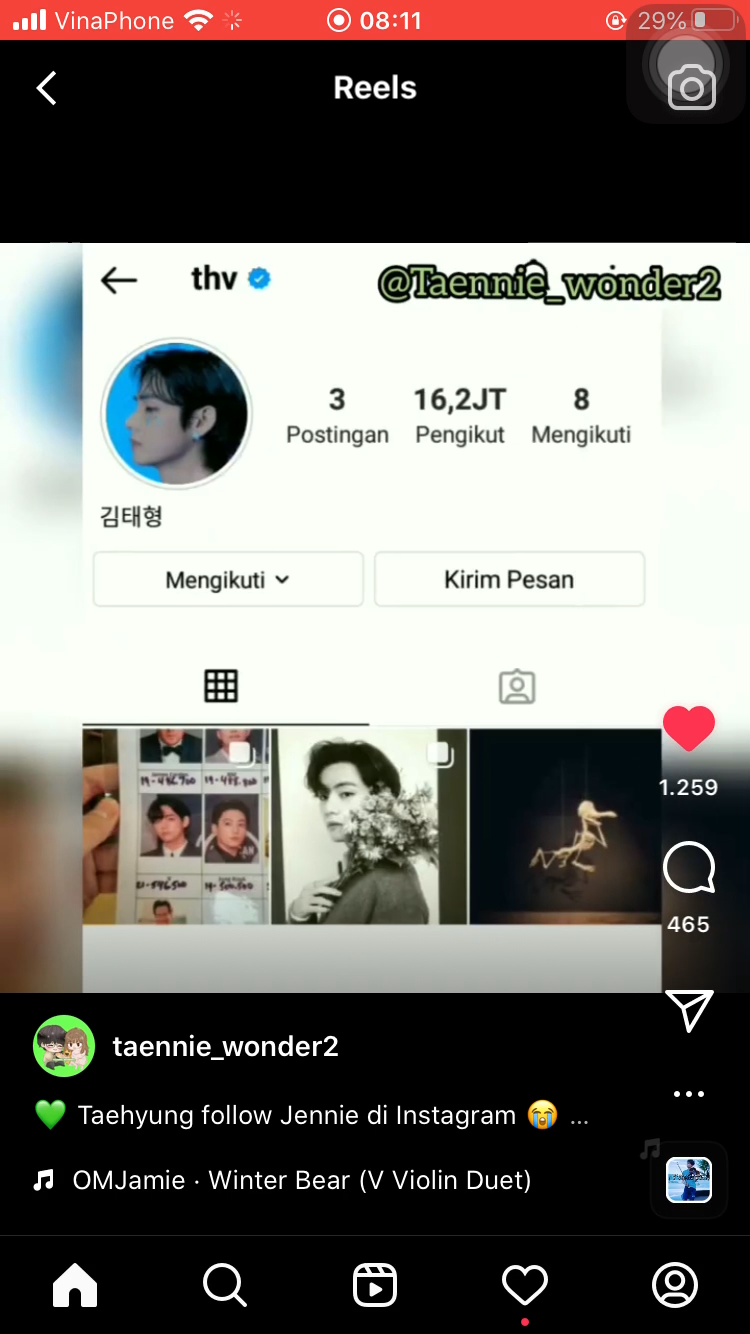This screenshot has height=1334, width=750.
Task: Visit taennie_wonder2's profile
Action: point(225,1046)
